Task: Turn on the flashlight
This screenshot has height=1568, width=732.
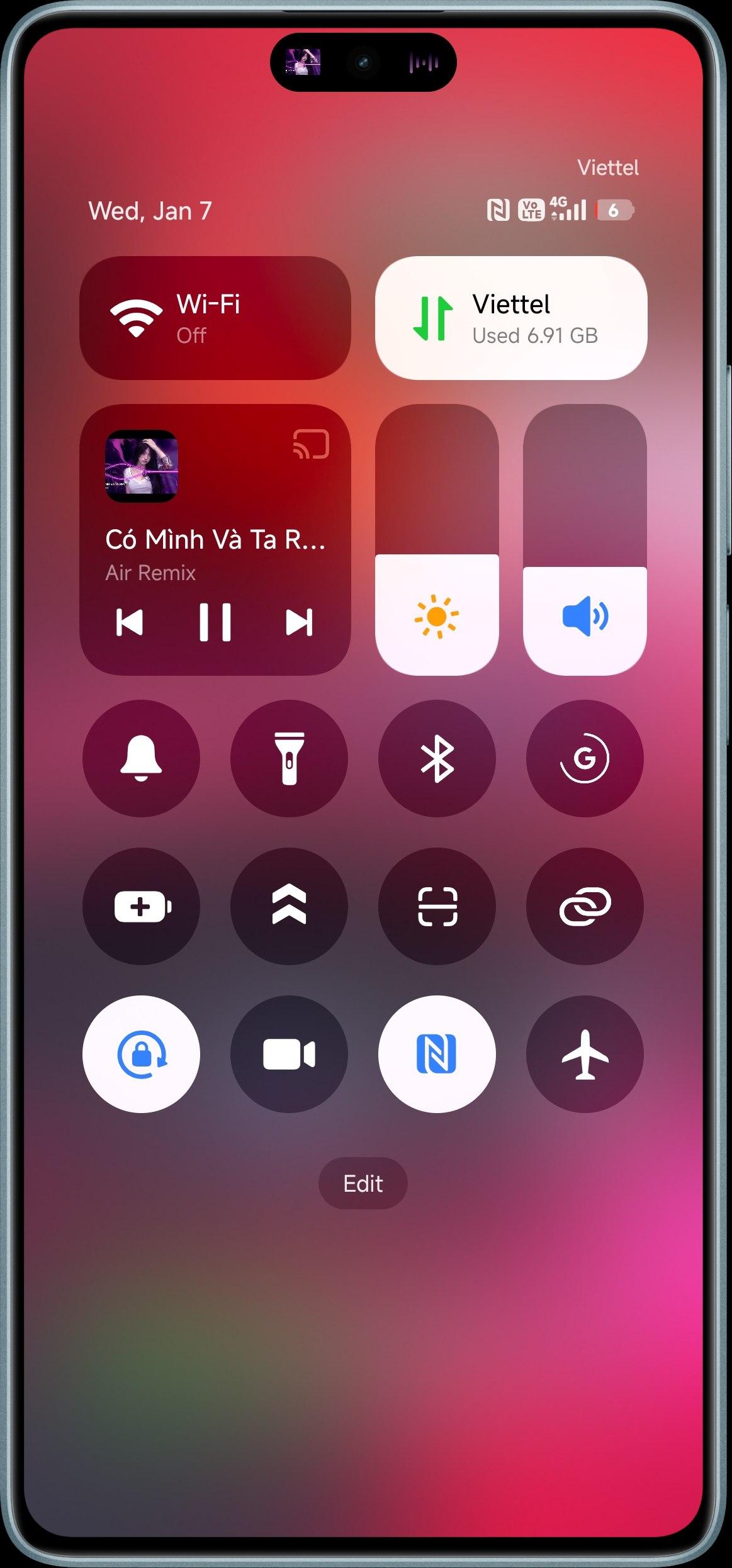Action: (x=289, y=758)
